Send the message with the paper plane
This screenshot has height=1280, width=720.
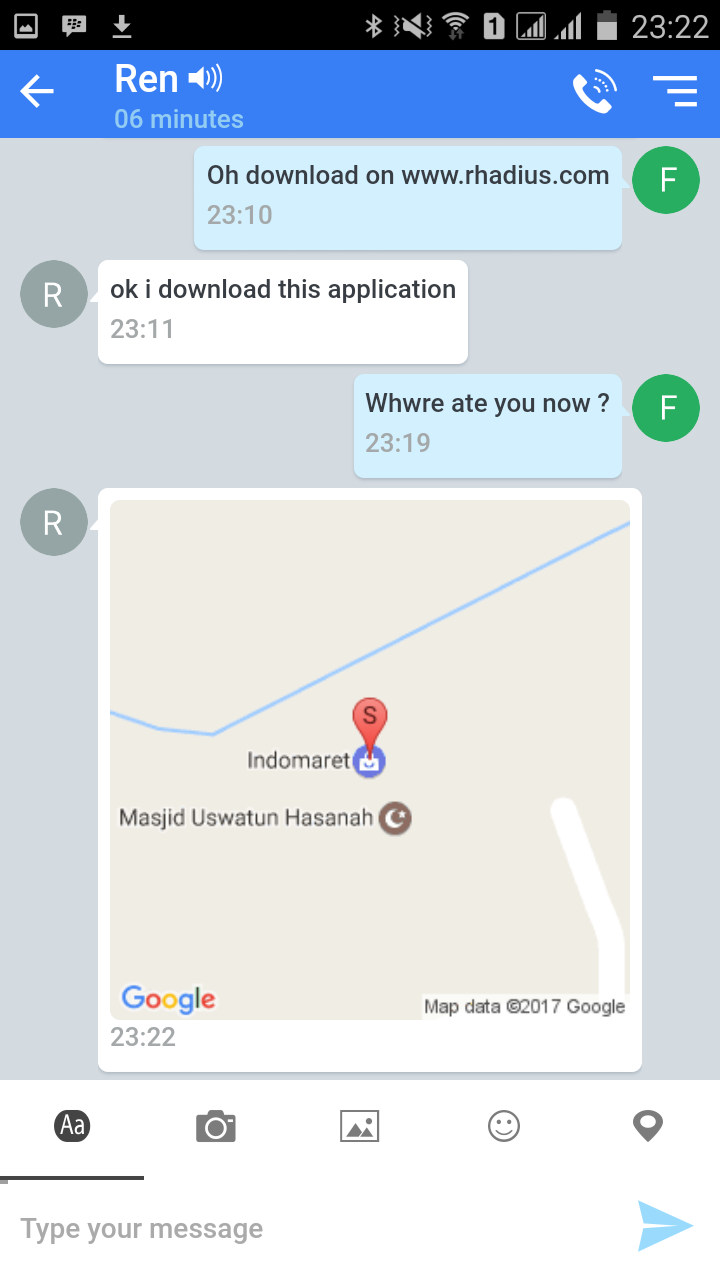click(665, 1226)
